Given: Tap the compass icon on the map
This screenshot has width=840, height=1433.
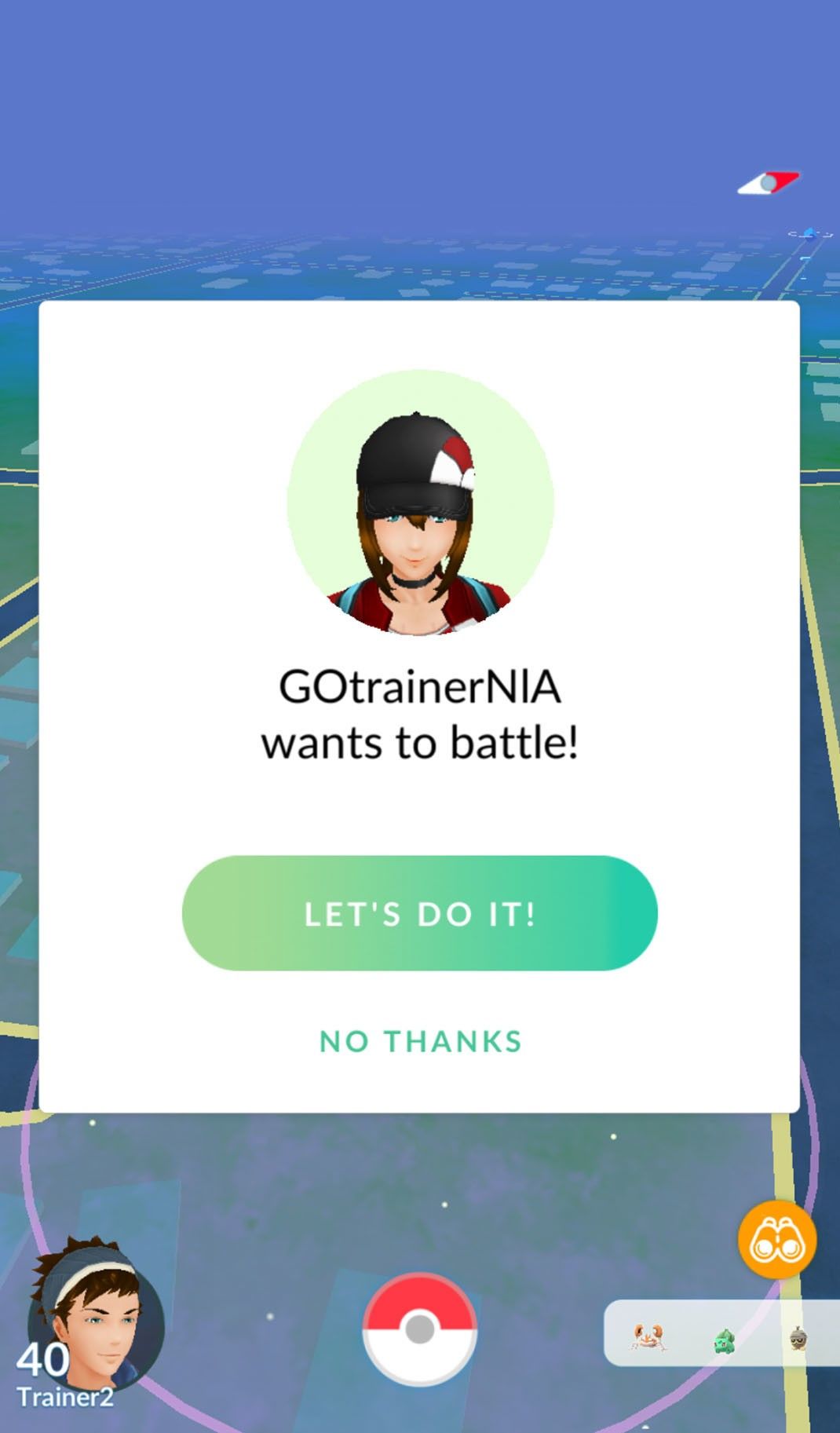Looking at the screenshot, I should coord(768,183).
